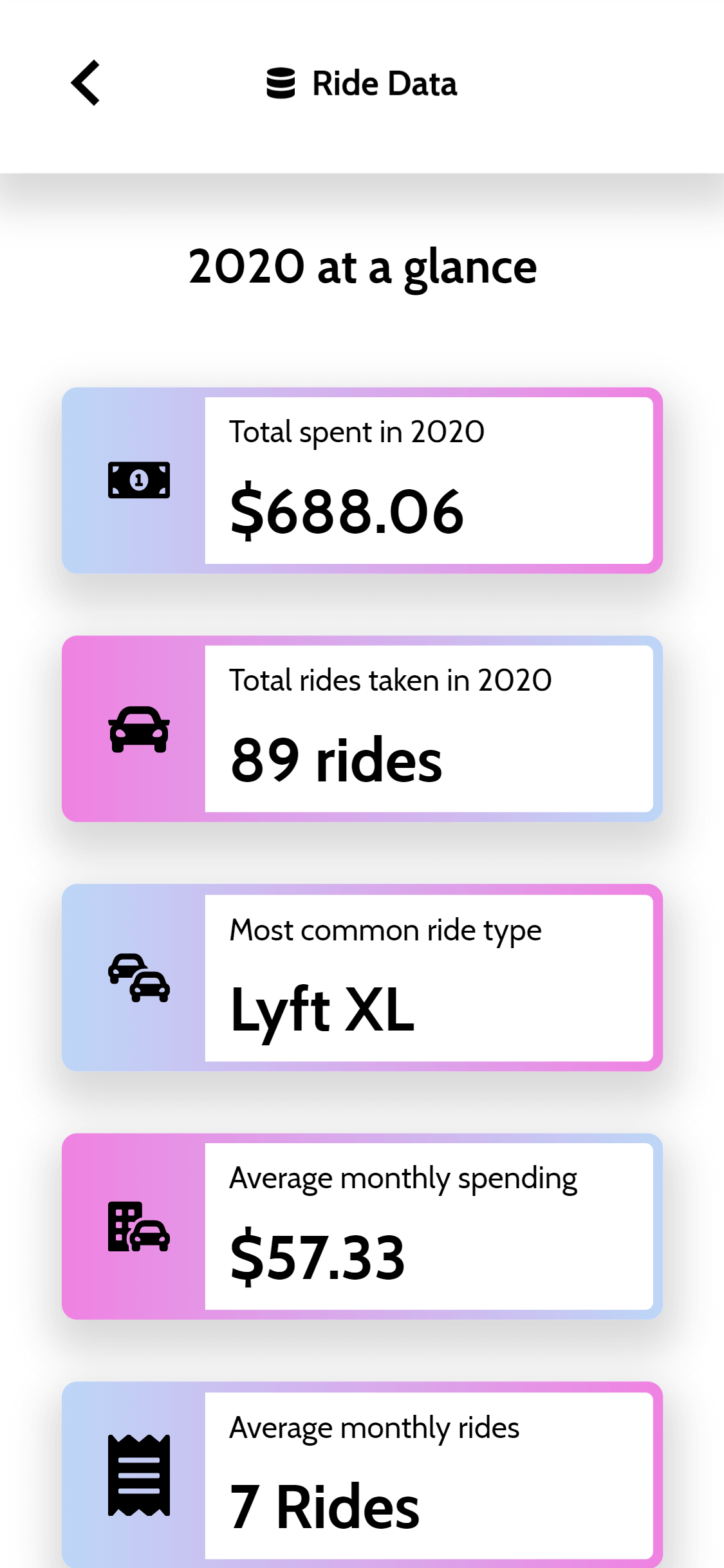Go back using the header arrow
Image resolution: width=724 pixels, height=1568 pixels.
[85, 83]
